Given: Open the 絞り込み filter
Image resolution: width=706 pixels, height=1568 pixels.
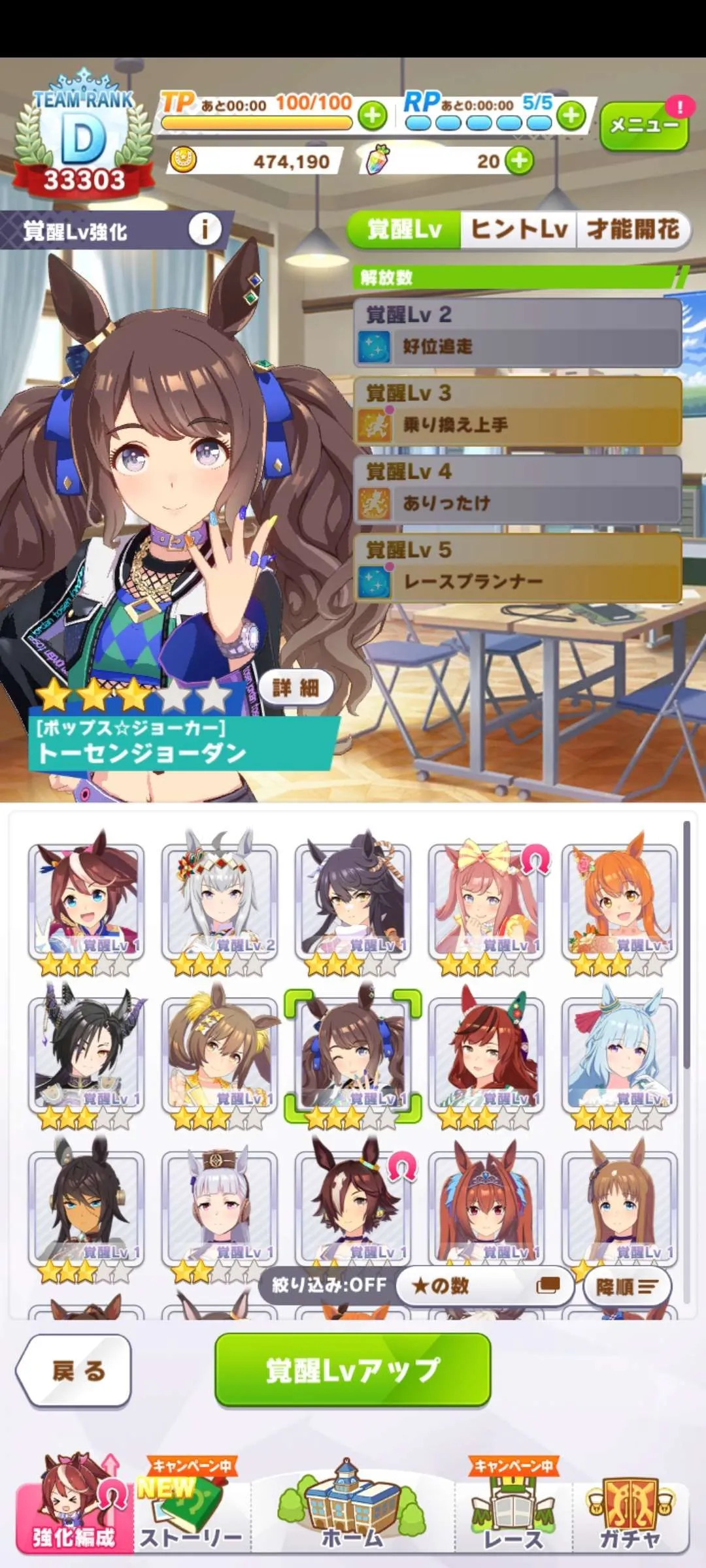Looking at the screenshot, I should click(x=329, y=1285).
